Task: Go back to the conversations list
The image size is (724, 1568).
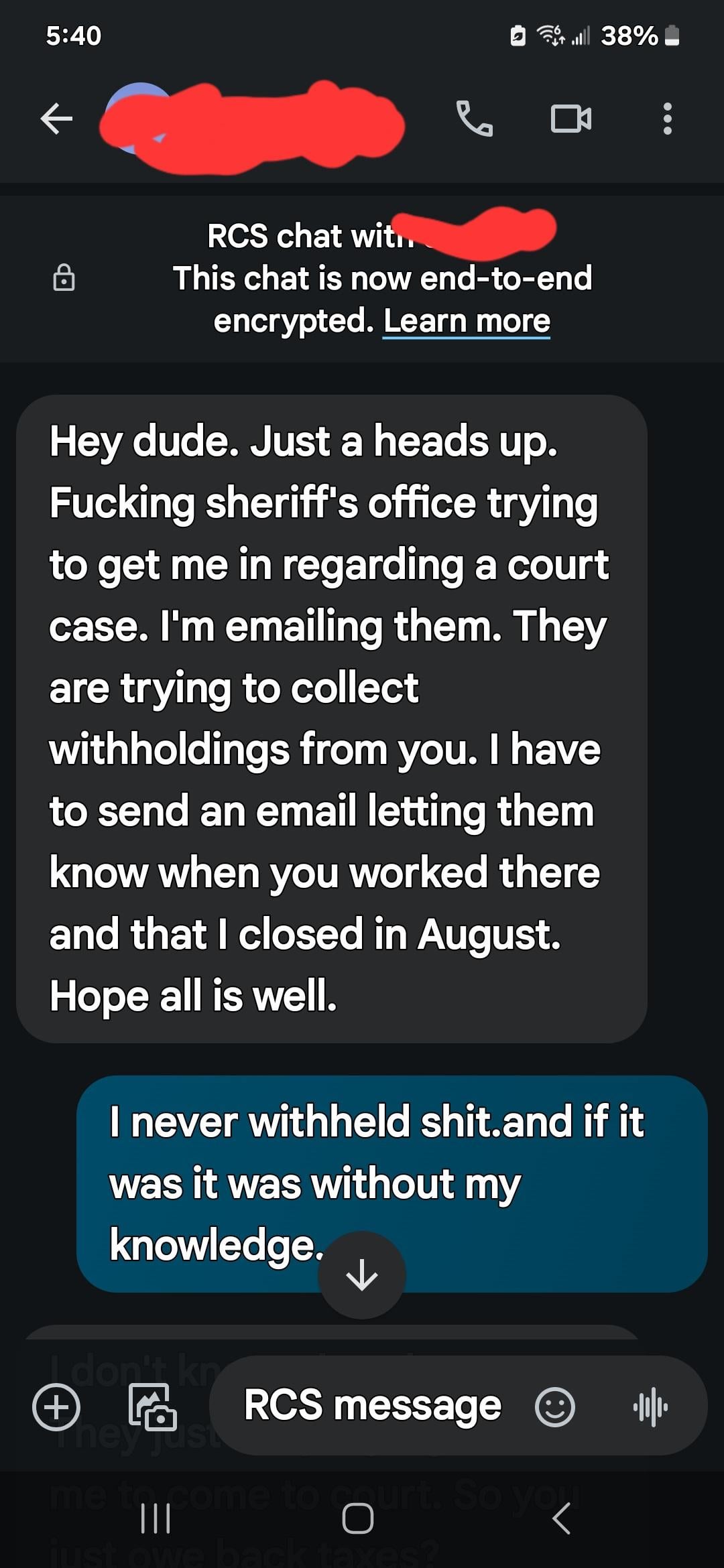Action: pyautogui.click(x=56, y=119)
